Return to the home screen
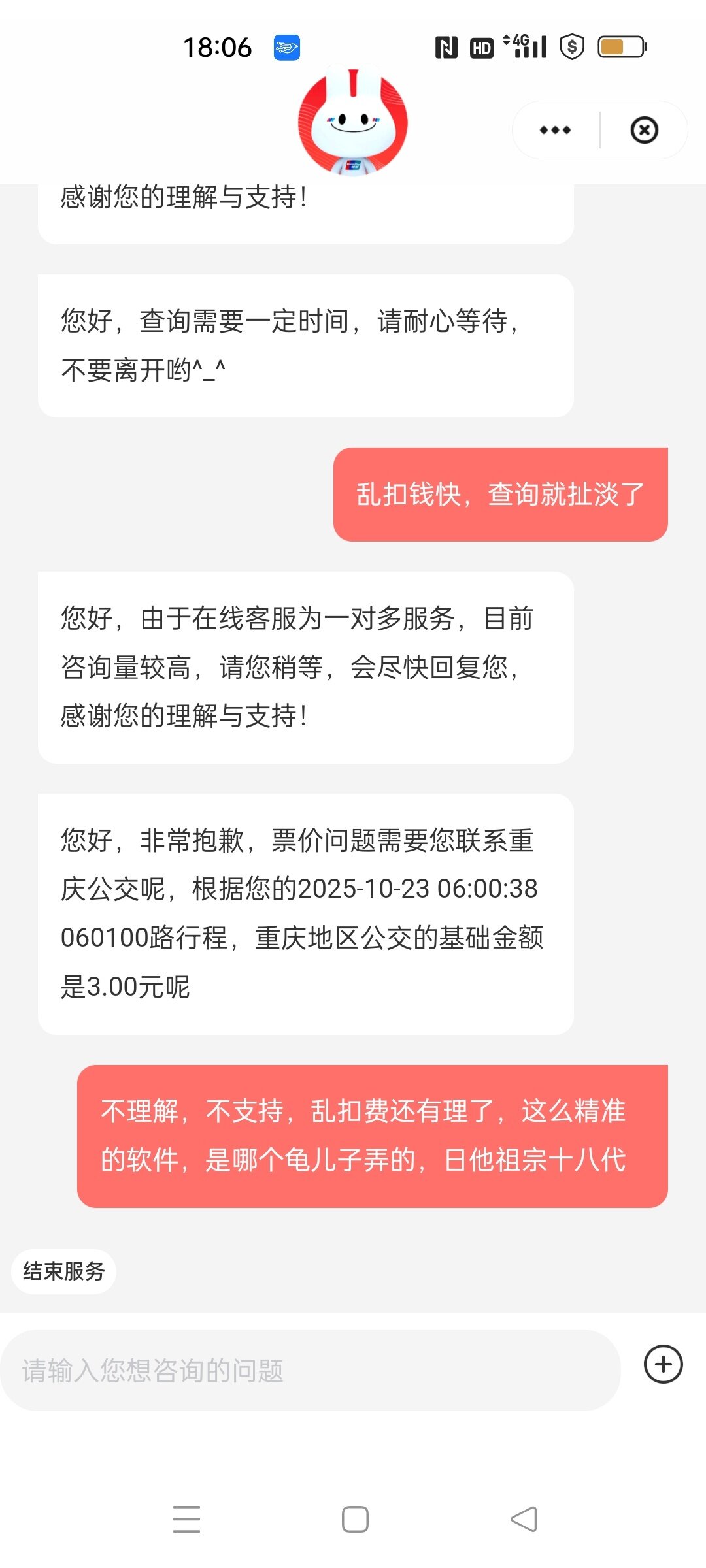 pos(355,1519)
